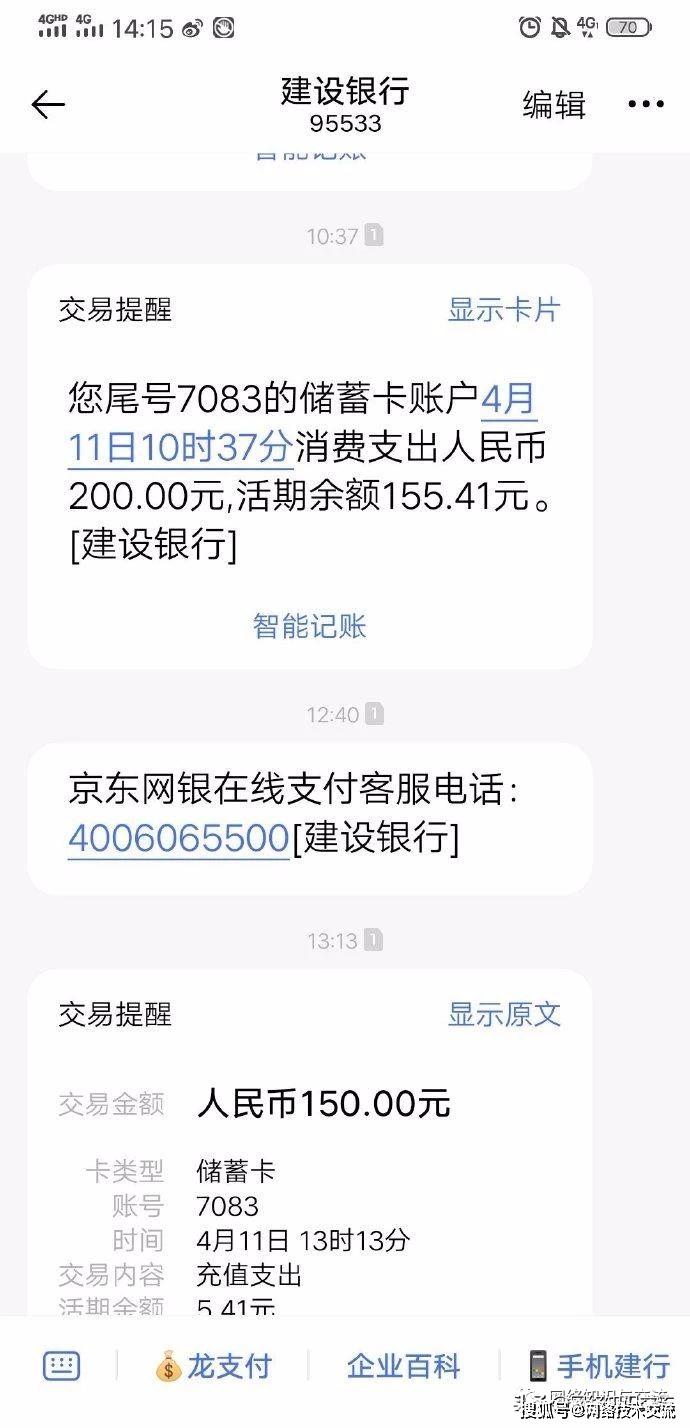Switch to the keyboard input icon

coord(61,1366)
